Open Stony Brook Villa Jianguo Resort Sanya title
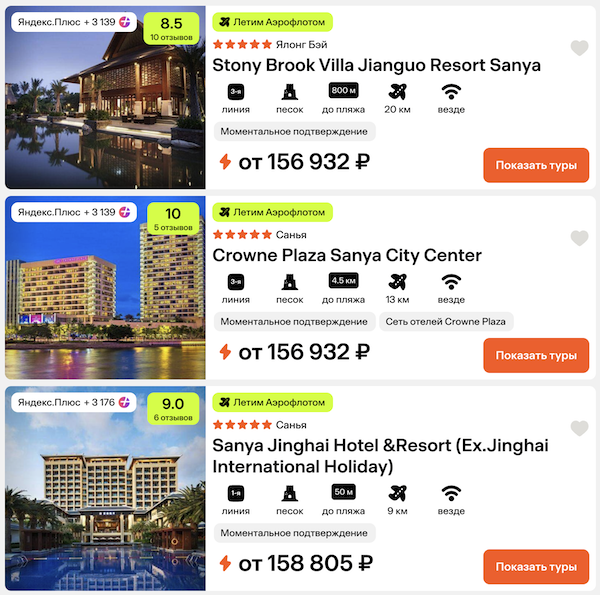This screenshot has width=600, height=595. (x=377, y=65)
